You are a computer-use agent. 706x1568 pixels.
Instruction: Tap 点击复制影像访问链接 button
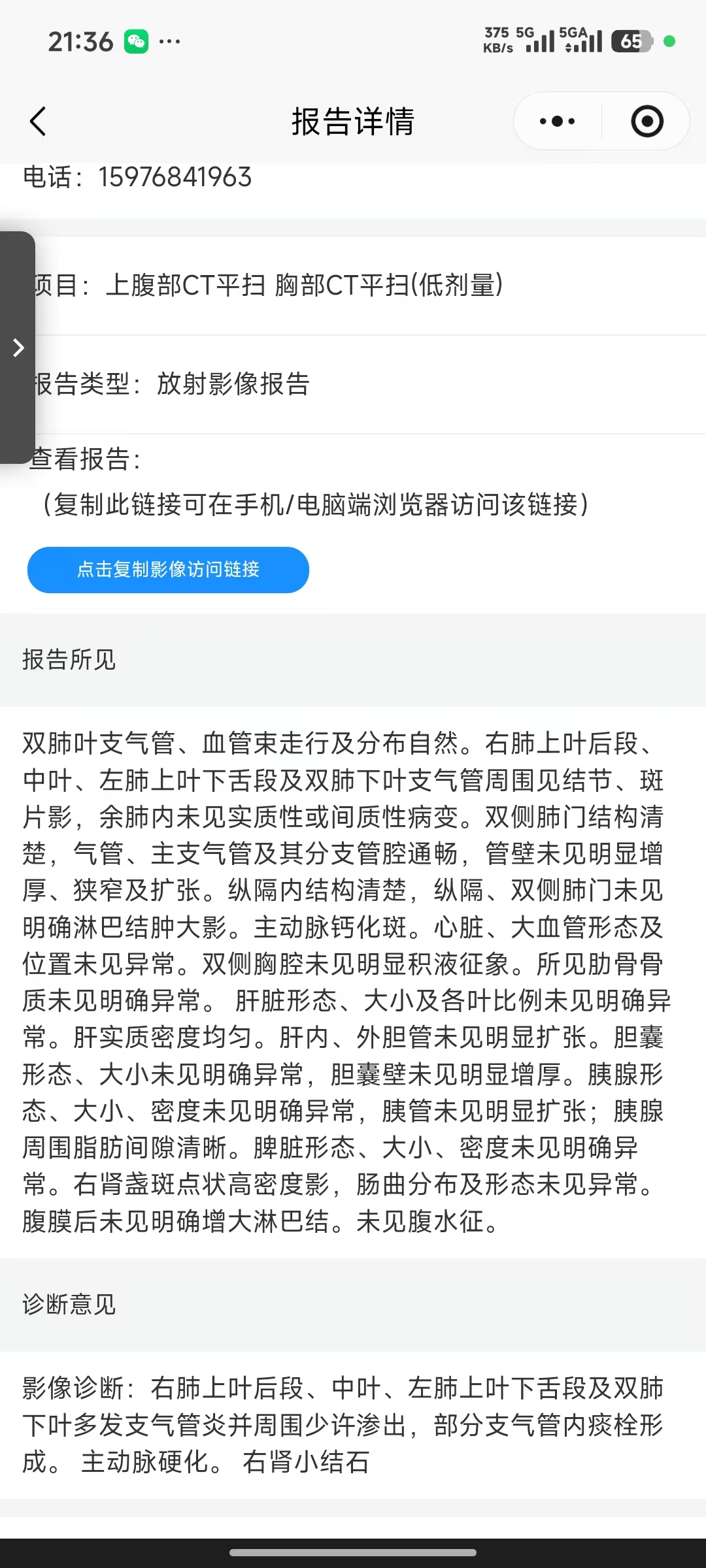(x=168, y=570)
